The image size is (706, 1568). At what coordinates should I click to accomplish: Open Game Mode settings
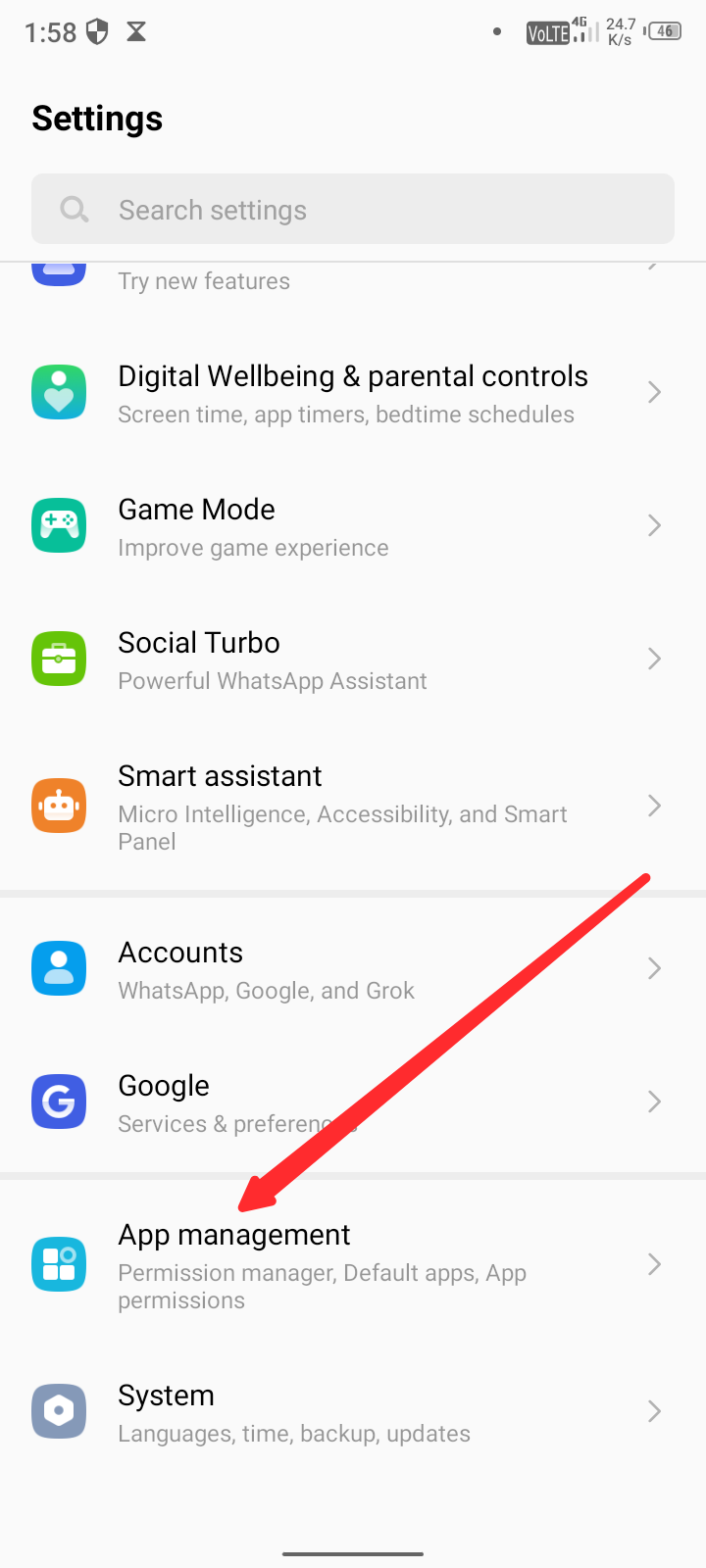coord(353,526)
